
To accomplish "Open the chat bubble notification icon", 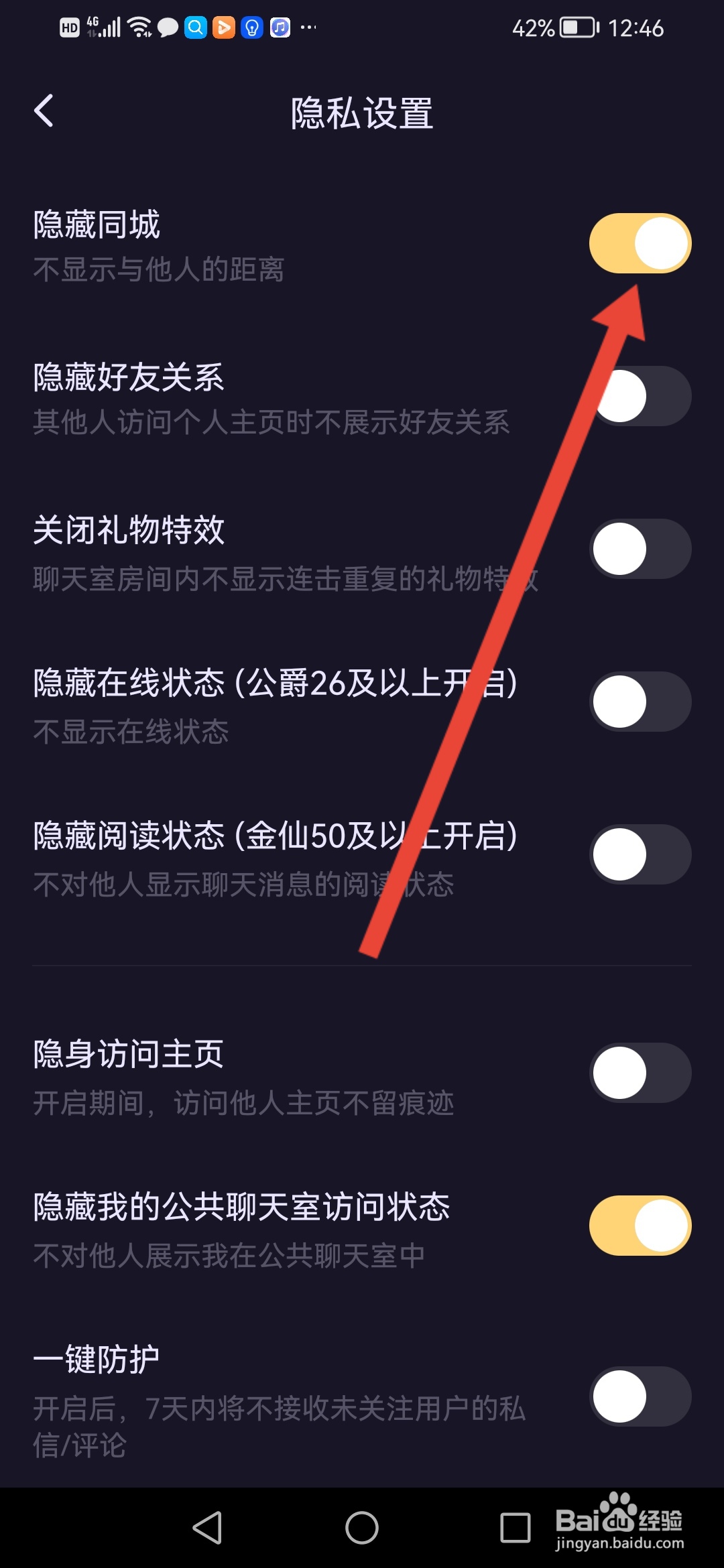I will [168, 27].
